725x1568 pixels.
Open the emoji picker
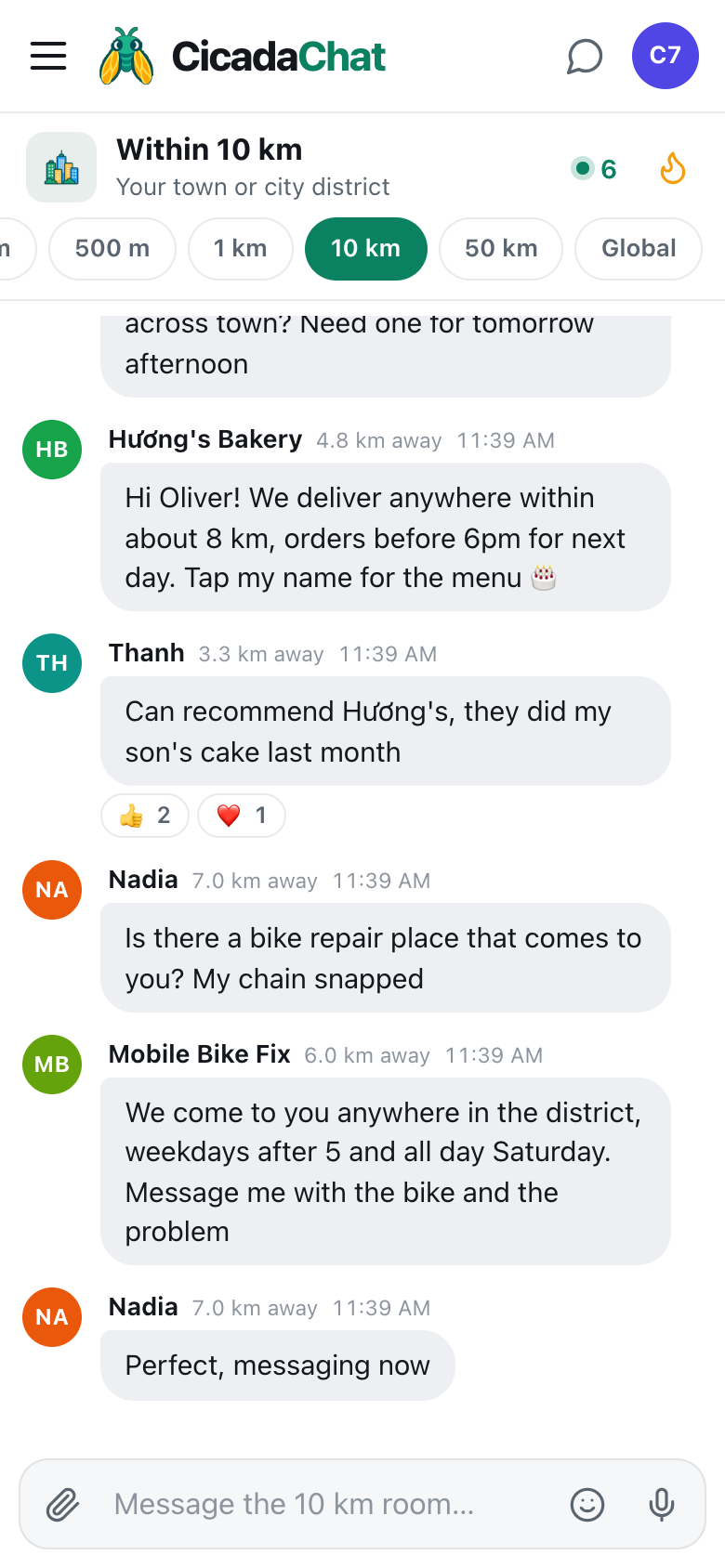[587, 1504]
